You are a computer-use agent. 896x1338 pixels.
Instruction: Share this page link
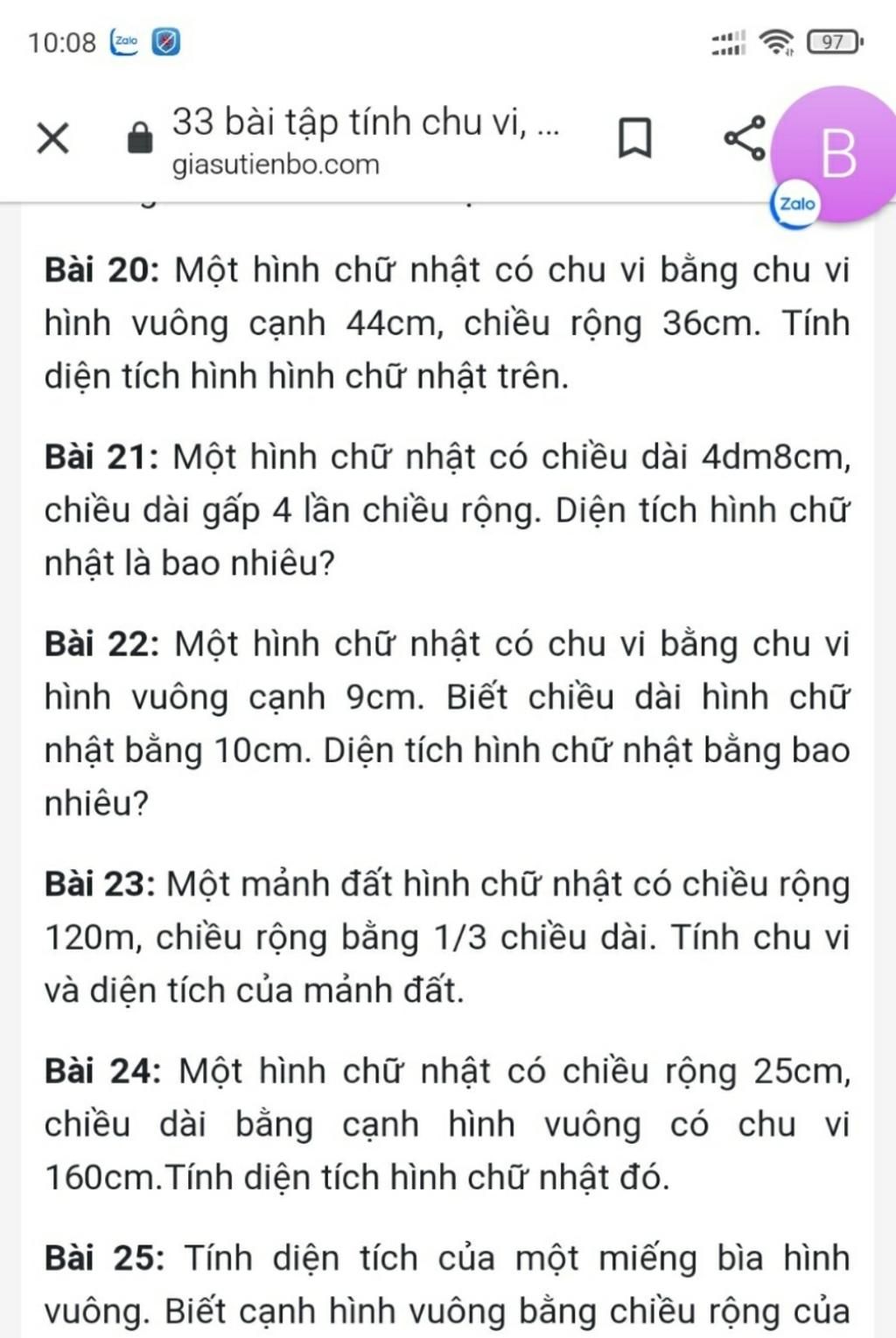pyautogui.click(x=745, y=138)
